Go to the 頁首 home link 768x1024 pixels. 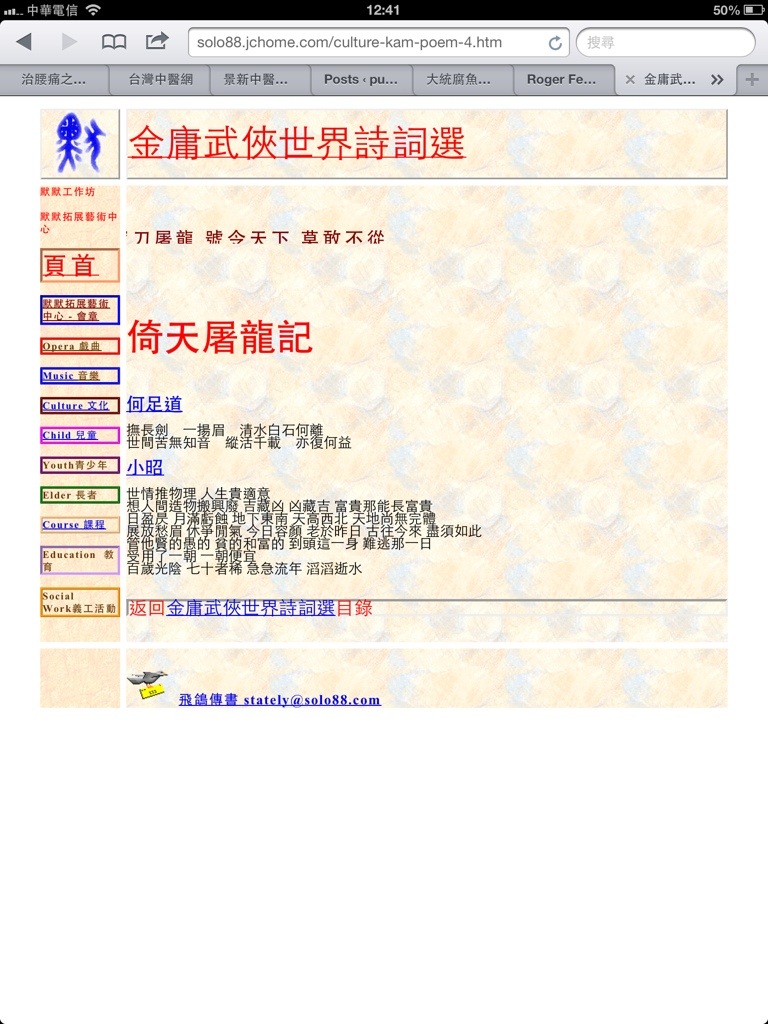(x=70, y=265)
